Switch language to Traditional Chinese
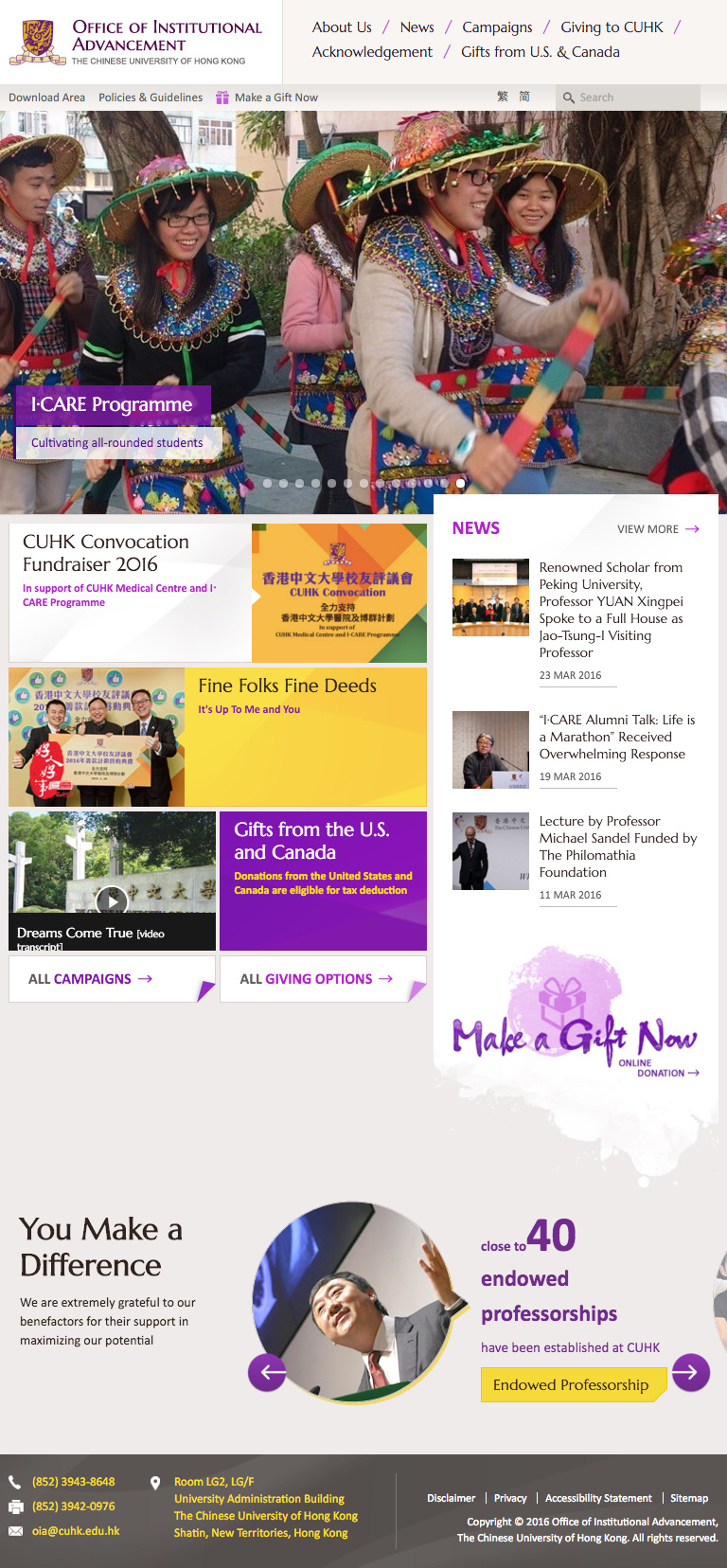Viewport: 727px width, 1568px height. pyautogui.click(x=502, y=97)
